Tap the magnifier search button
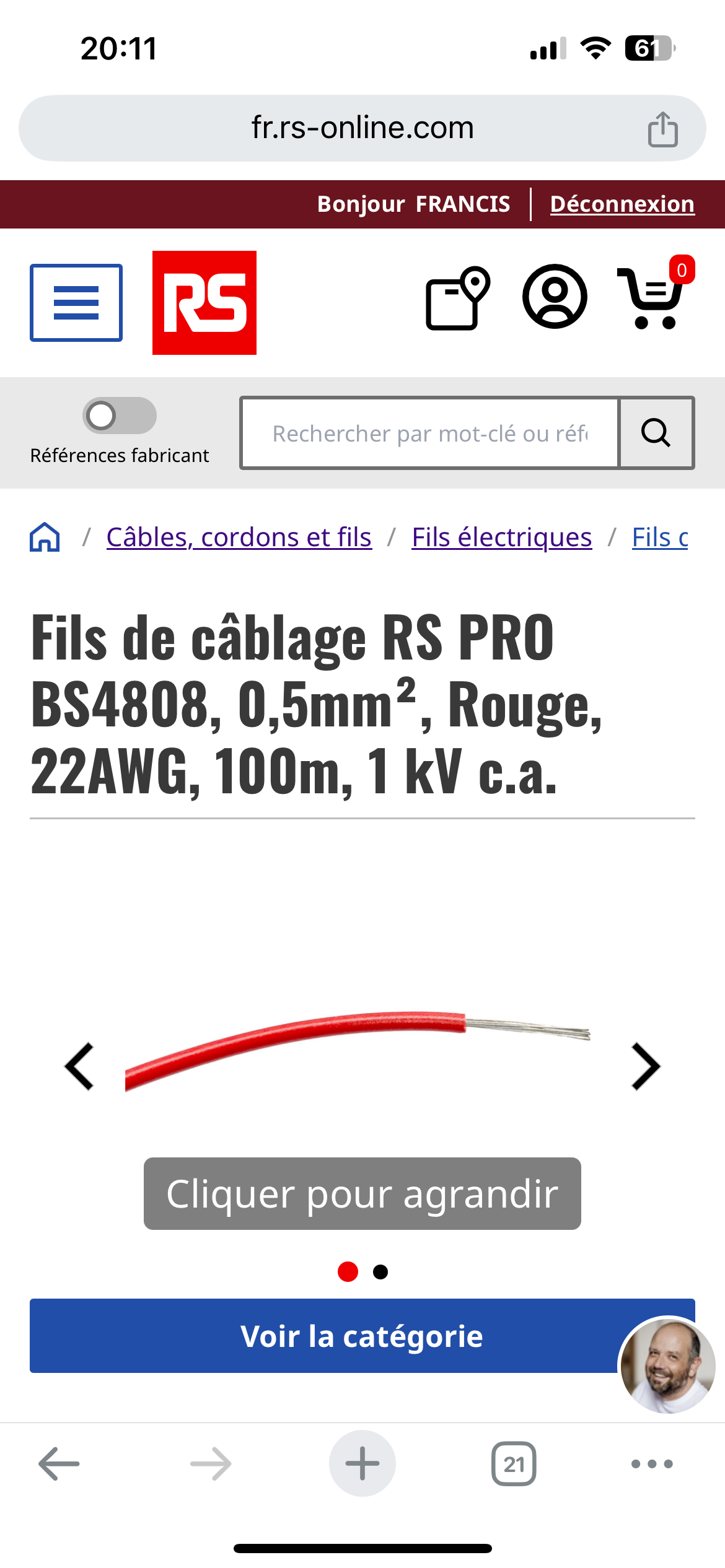Image resolution: width=725 pixels, height=1568 pixels. pyautogui.click(x=656, y=433)
